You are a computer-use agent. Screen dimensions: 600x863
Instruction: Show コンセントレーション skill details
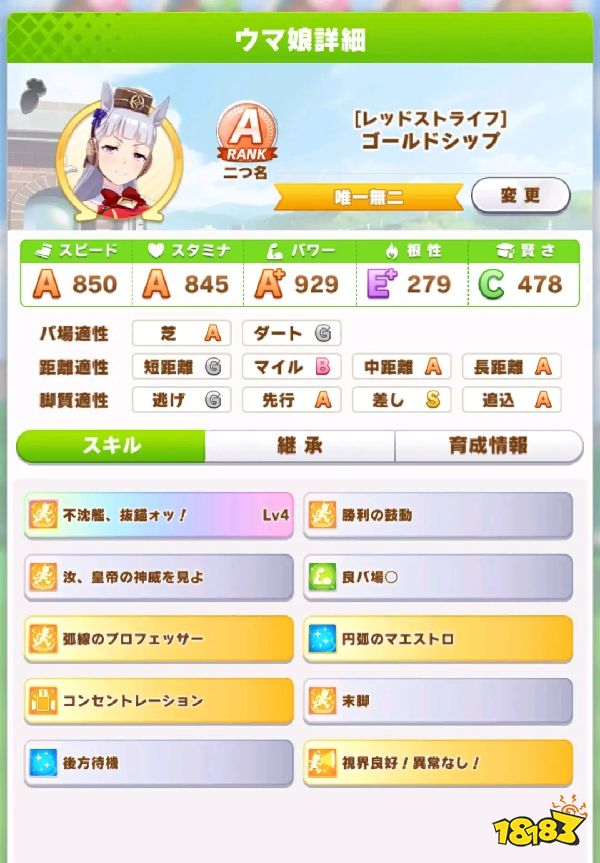pyautogui.click(x=158, y=700)
